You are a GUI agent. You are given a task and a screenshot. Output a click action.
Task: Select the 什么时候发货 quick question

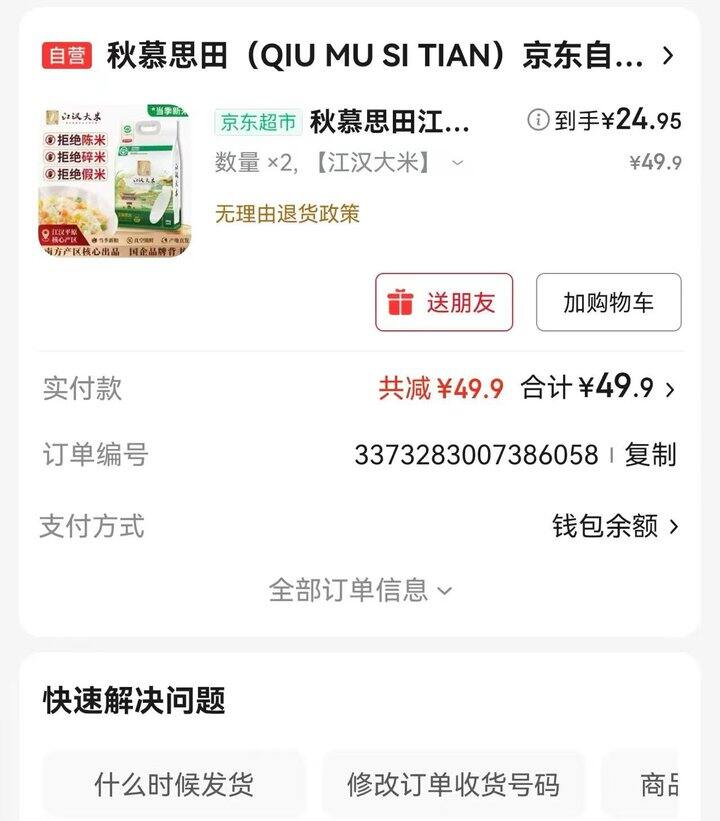173,784
